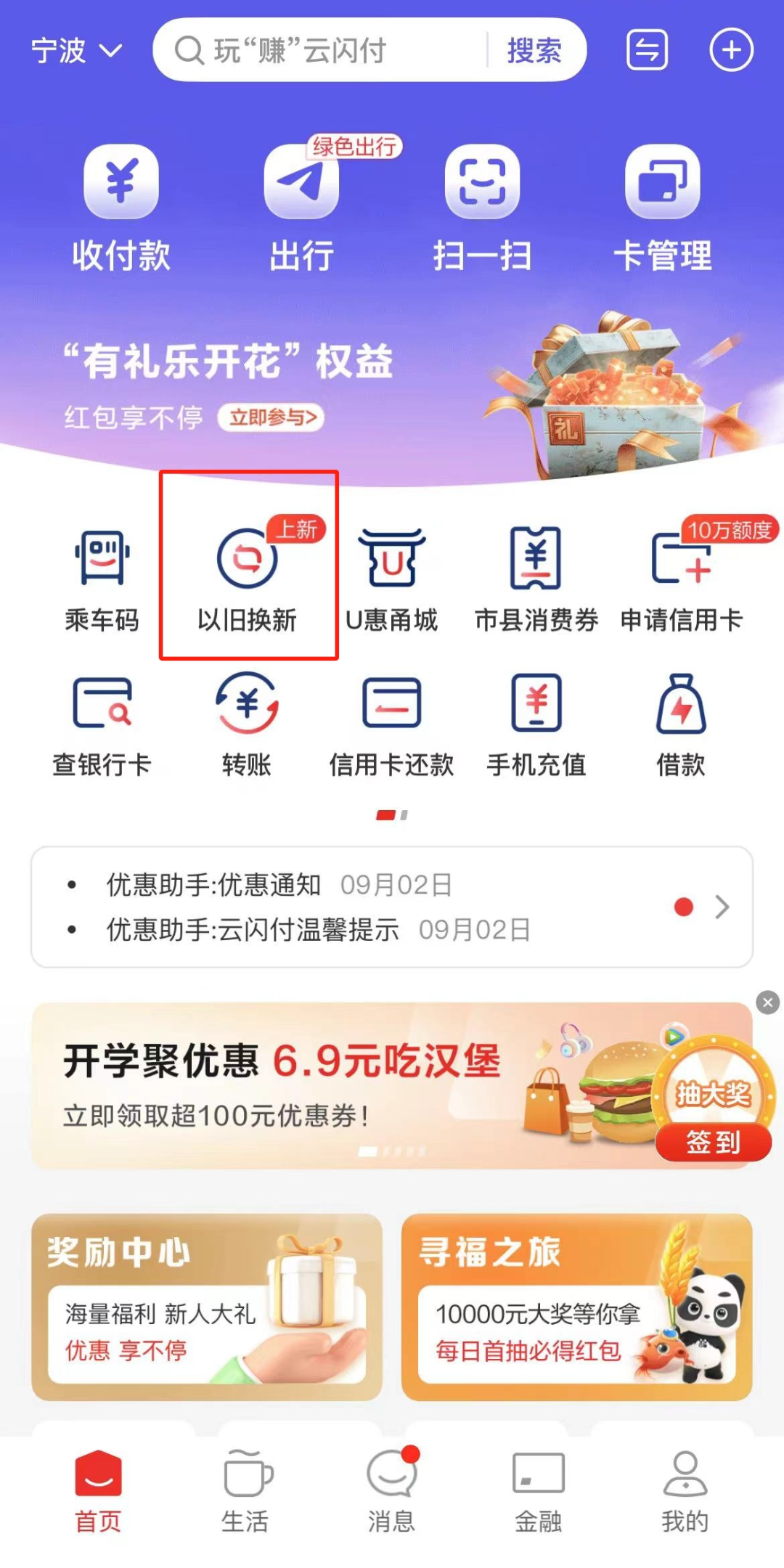The height and width of the screenshot is (1568, 784).
Task: Open the 宁波 city dropdown
Action: tap(75, 51)
